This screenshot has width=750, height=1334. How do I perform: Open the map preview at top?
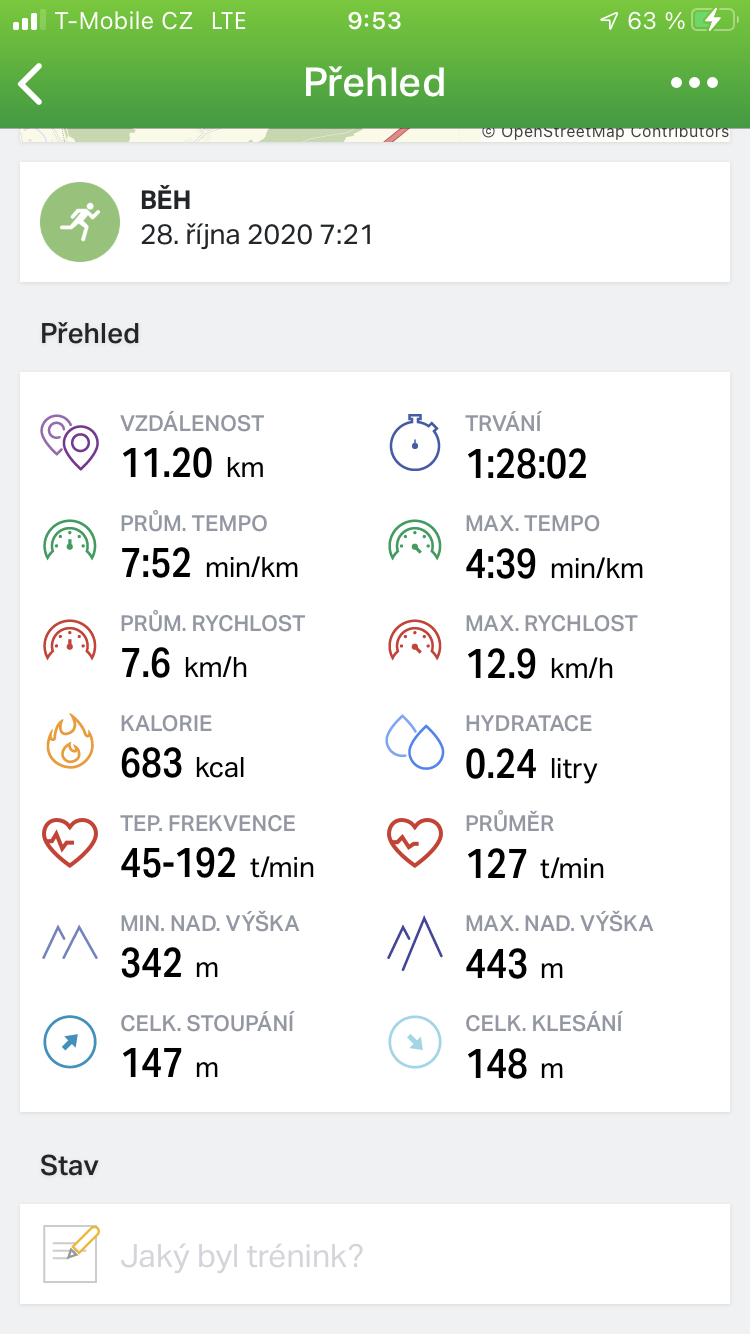pos(375,135)
